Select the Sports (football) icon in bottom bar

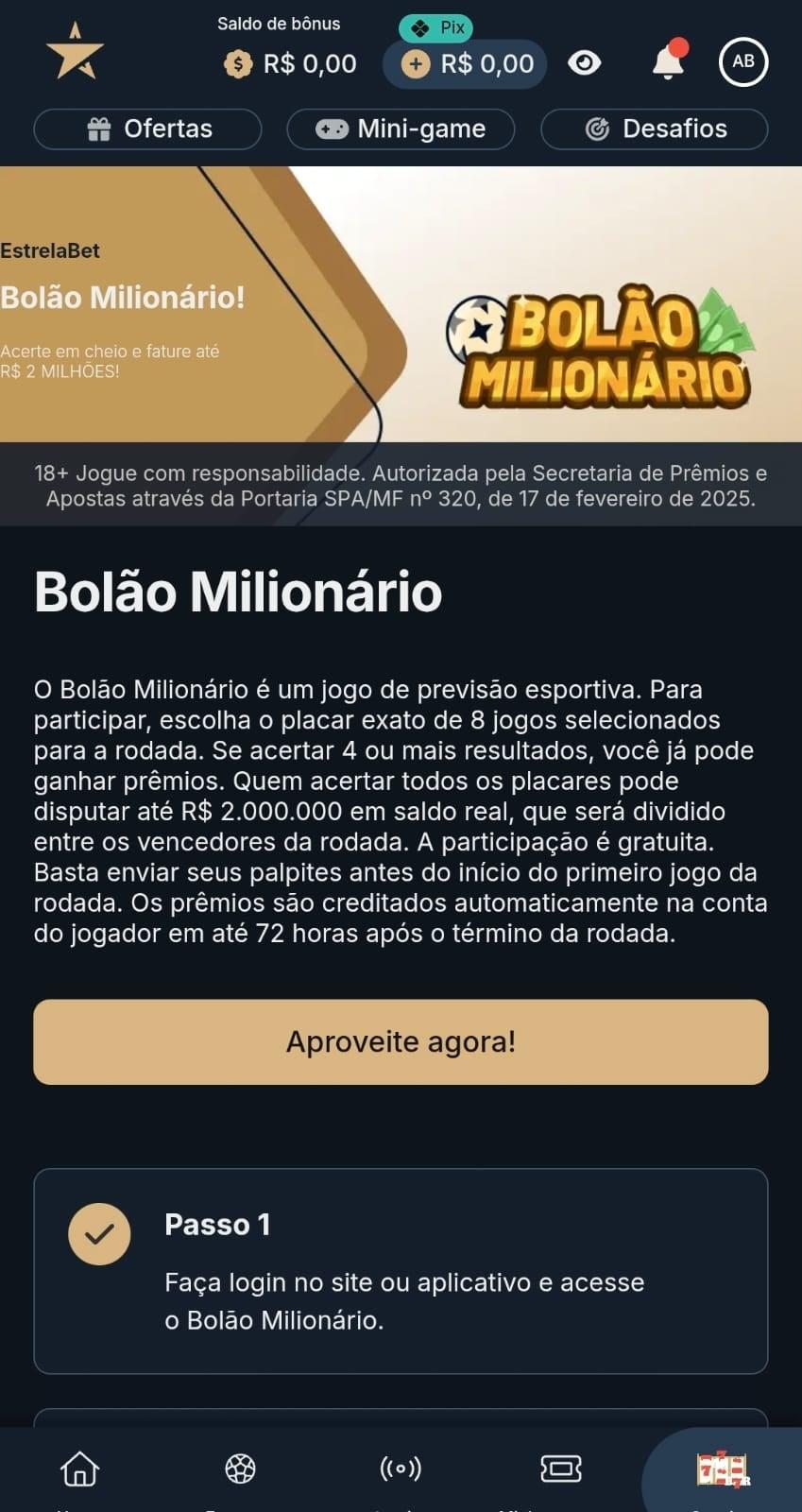tap(240, 1469)
